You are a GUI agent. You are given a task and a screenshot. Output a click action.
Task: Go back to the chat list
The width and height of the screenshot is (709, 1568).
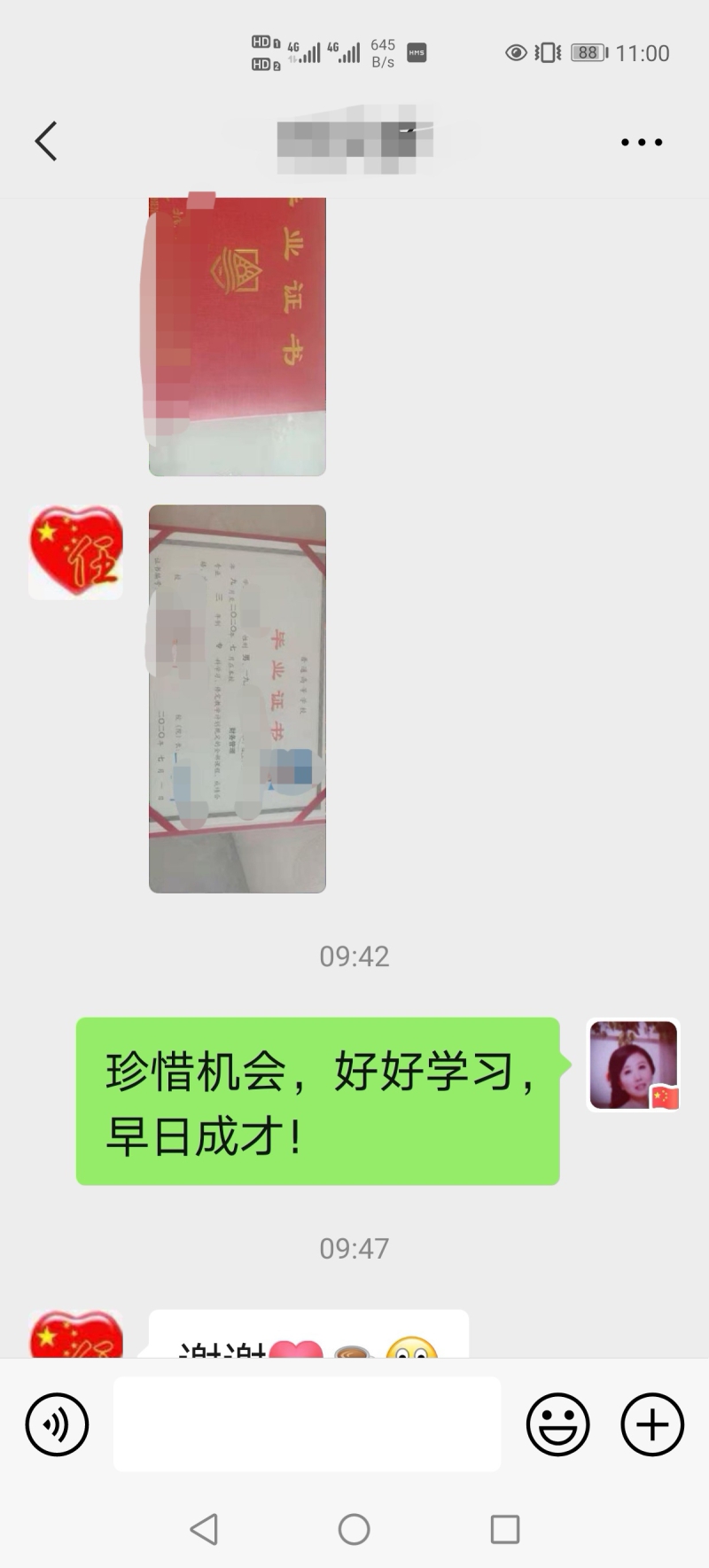click(x=46, y=142)
